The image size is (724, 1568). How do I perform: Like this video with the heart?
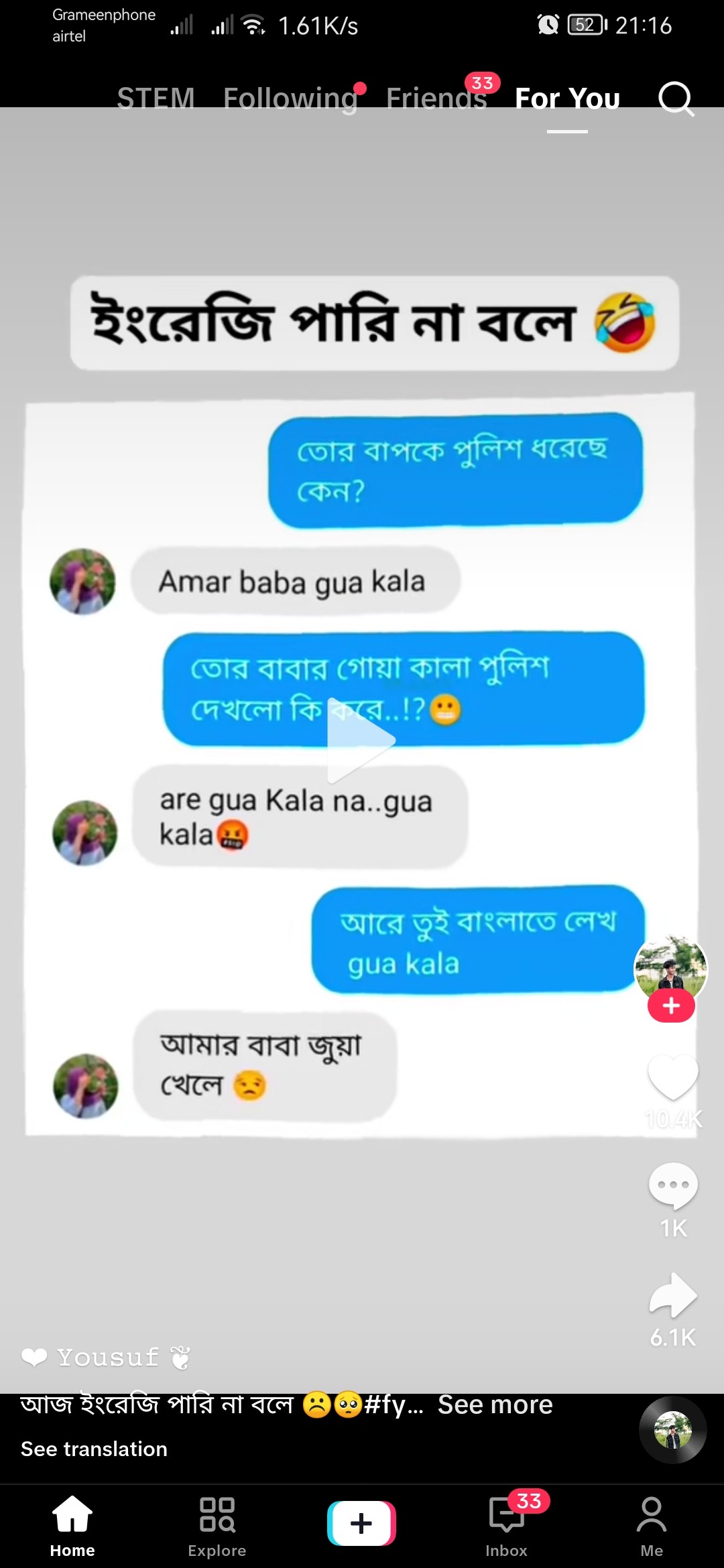click(673, 1076)
